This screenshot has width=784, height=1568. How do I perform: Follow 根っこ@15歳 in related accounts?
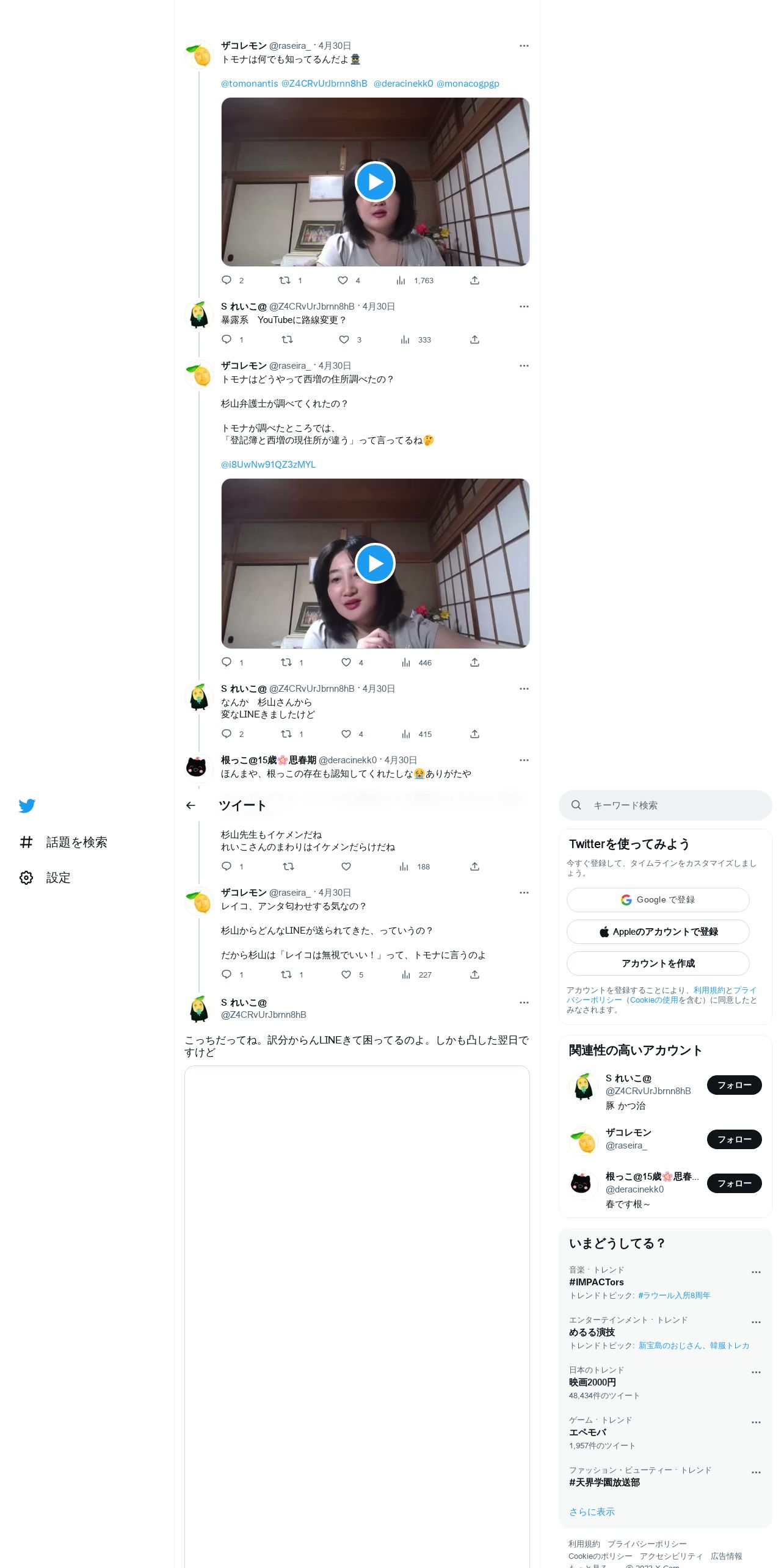click(734, 1183)
